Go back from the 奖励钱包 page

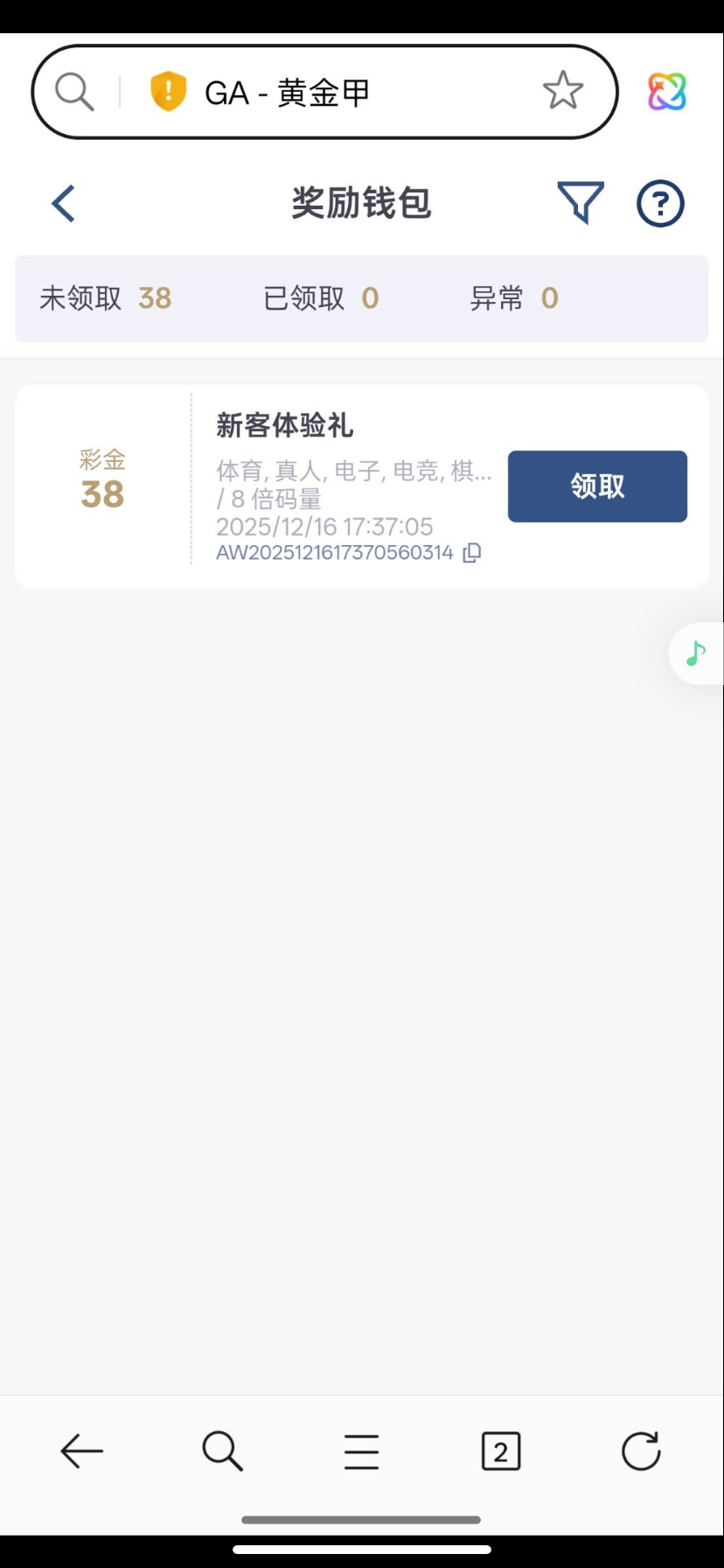(x=64, y=203)
